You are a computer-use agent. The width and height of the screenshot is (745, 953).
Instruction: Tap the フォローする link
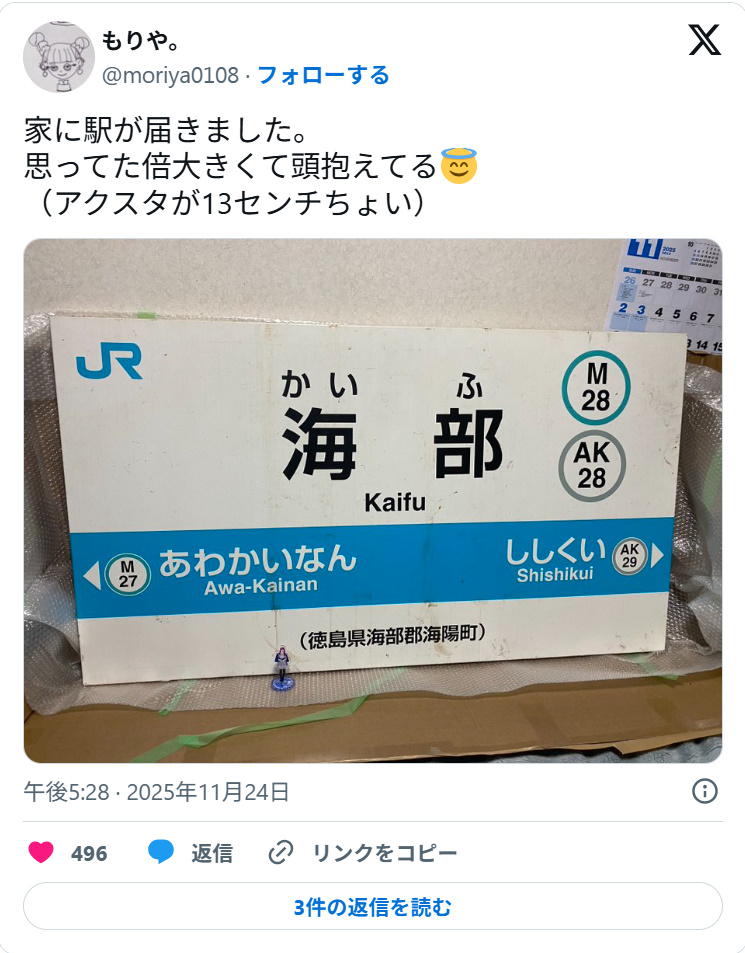pos(323,75)
